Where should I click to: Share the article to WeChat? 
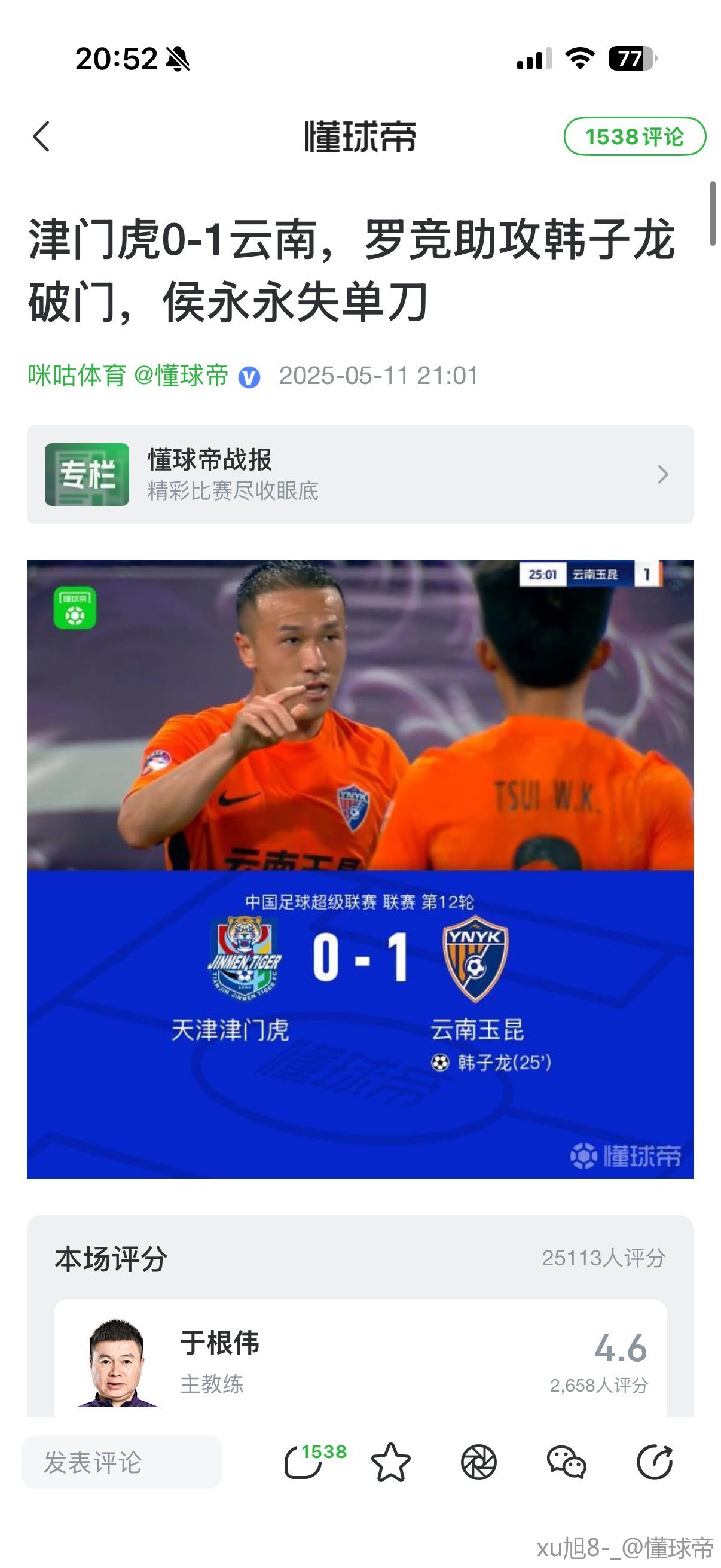click(566, 1462)
